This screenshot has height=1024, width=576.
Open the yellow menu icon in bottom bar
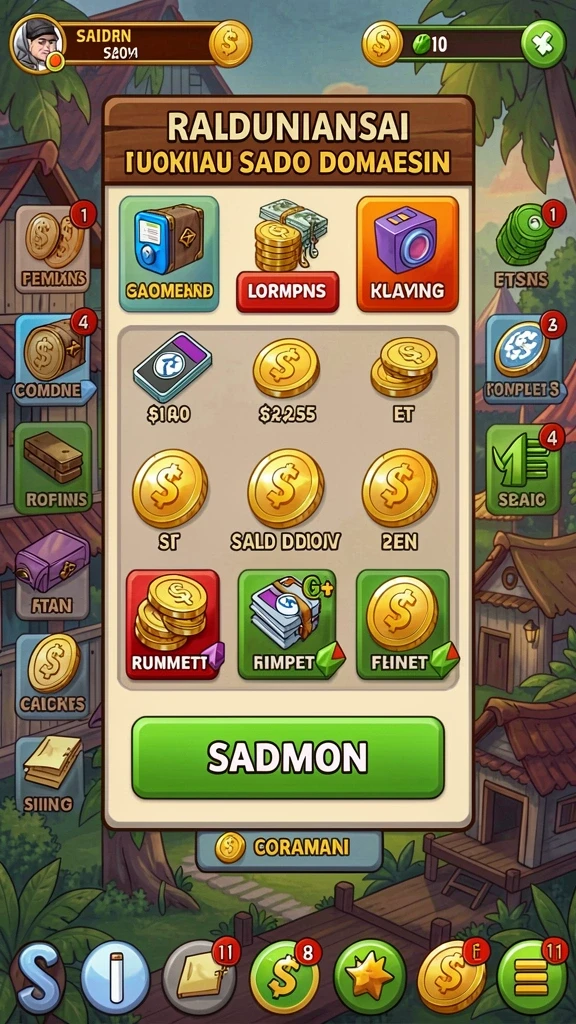[x=532, y=977]
